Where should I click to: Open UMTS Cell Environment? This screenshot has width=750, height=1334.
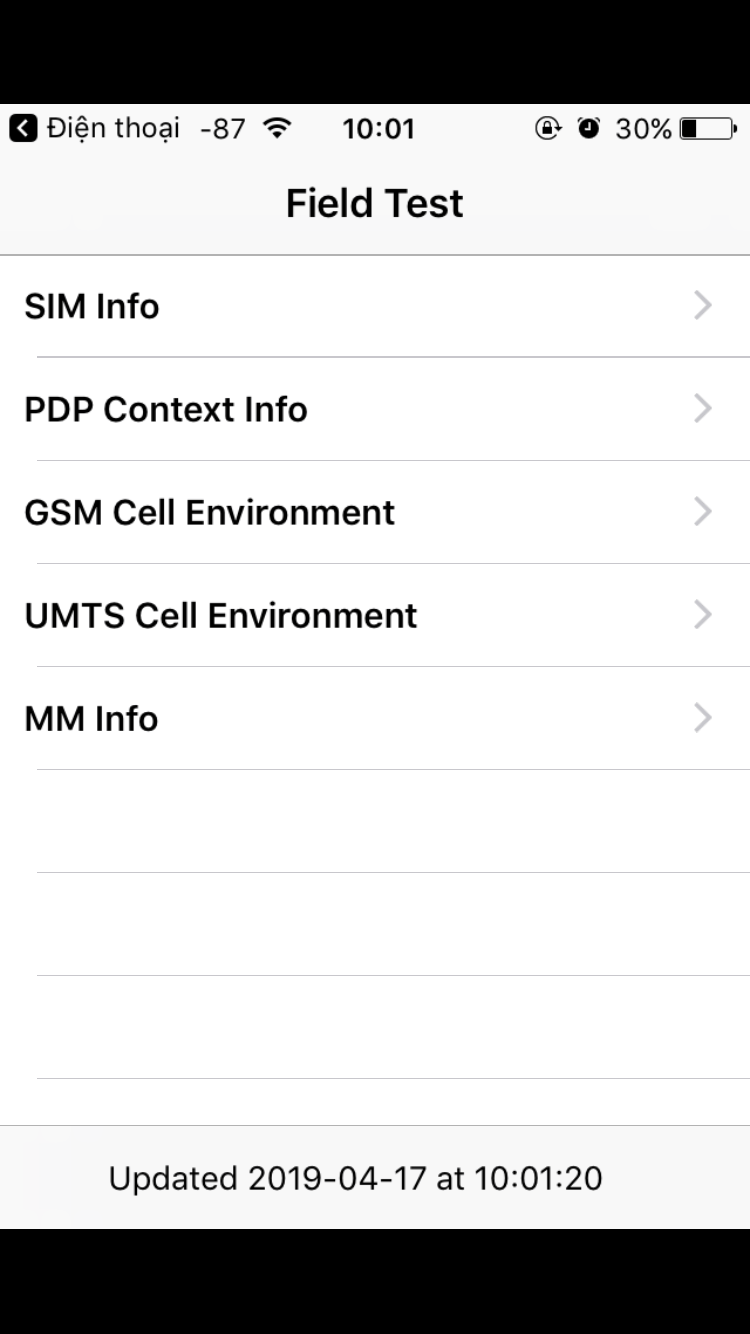click(x=375, y=615)
